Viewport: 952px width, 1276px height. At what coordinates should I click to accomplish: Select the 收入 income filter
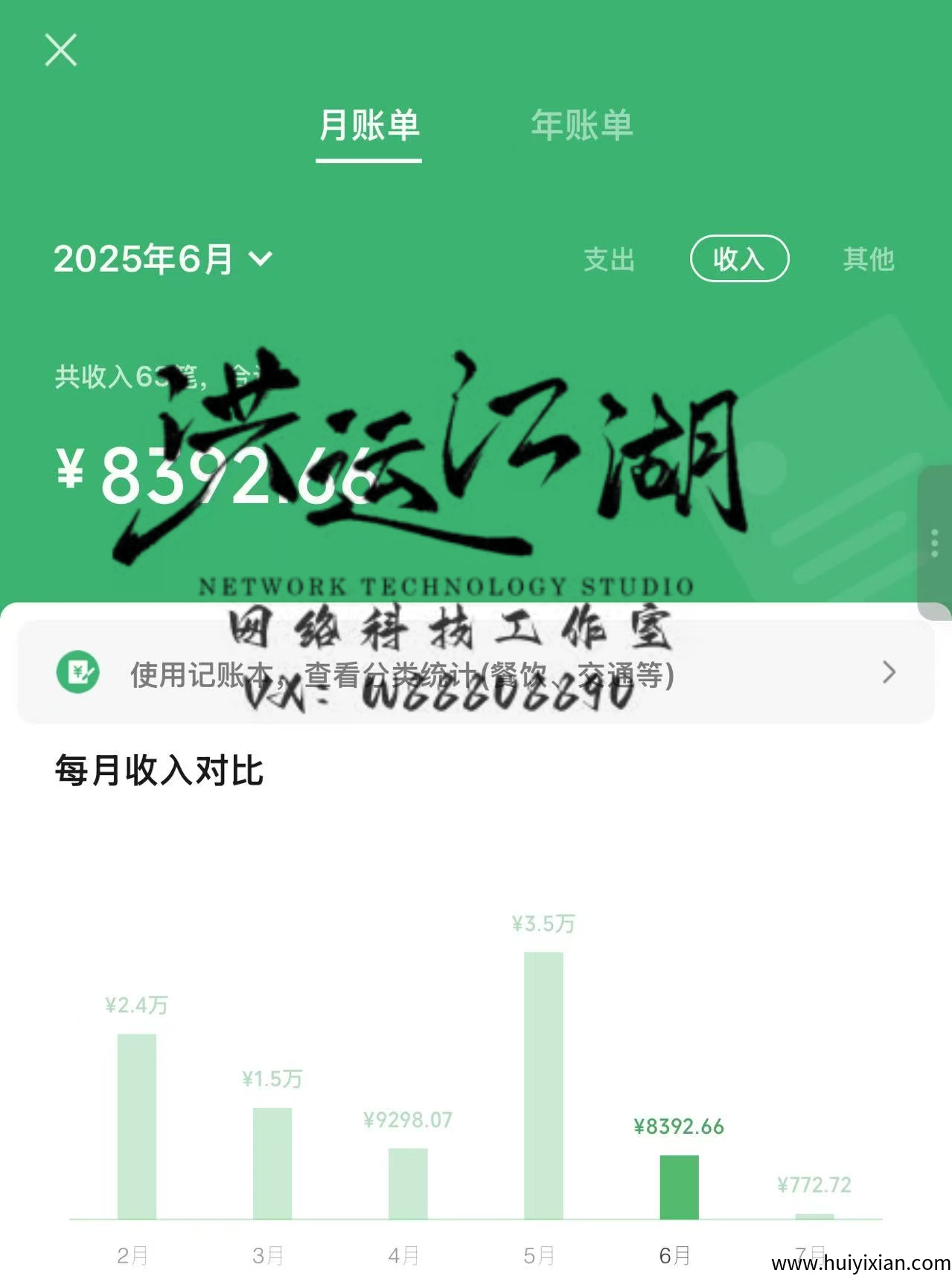pyautogui.click(x=739, y=259)
